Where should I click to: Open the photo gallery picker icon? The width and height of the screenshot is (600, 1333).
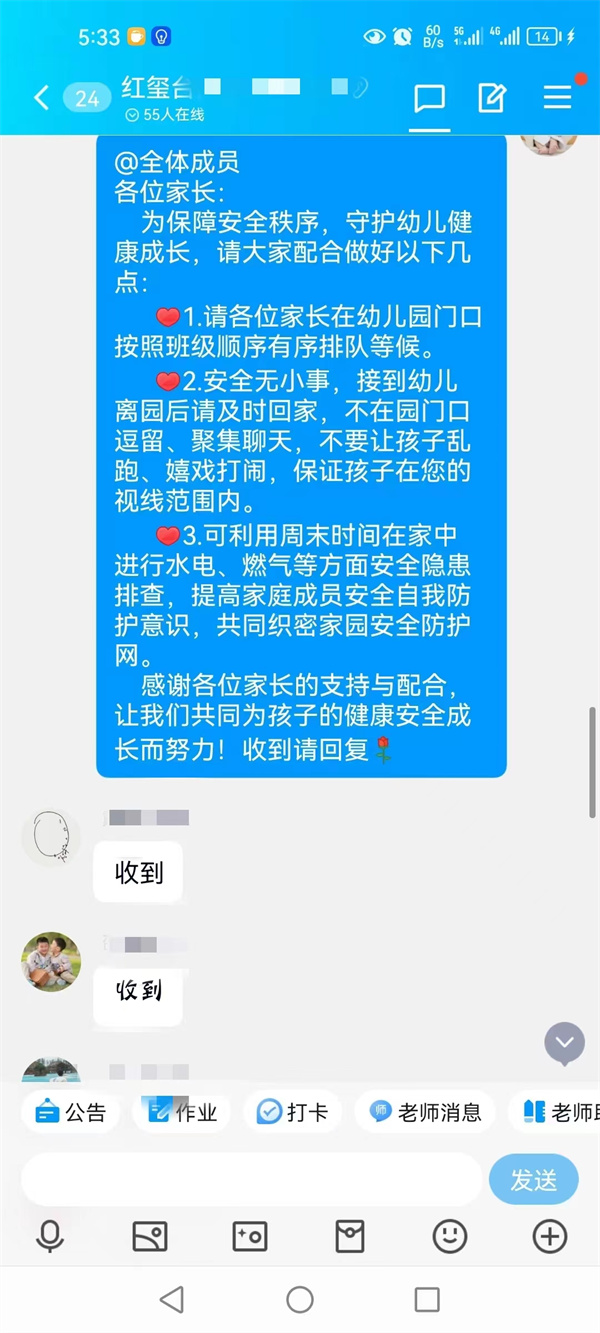[x=150, y=1237]
